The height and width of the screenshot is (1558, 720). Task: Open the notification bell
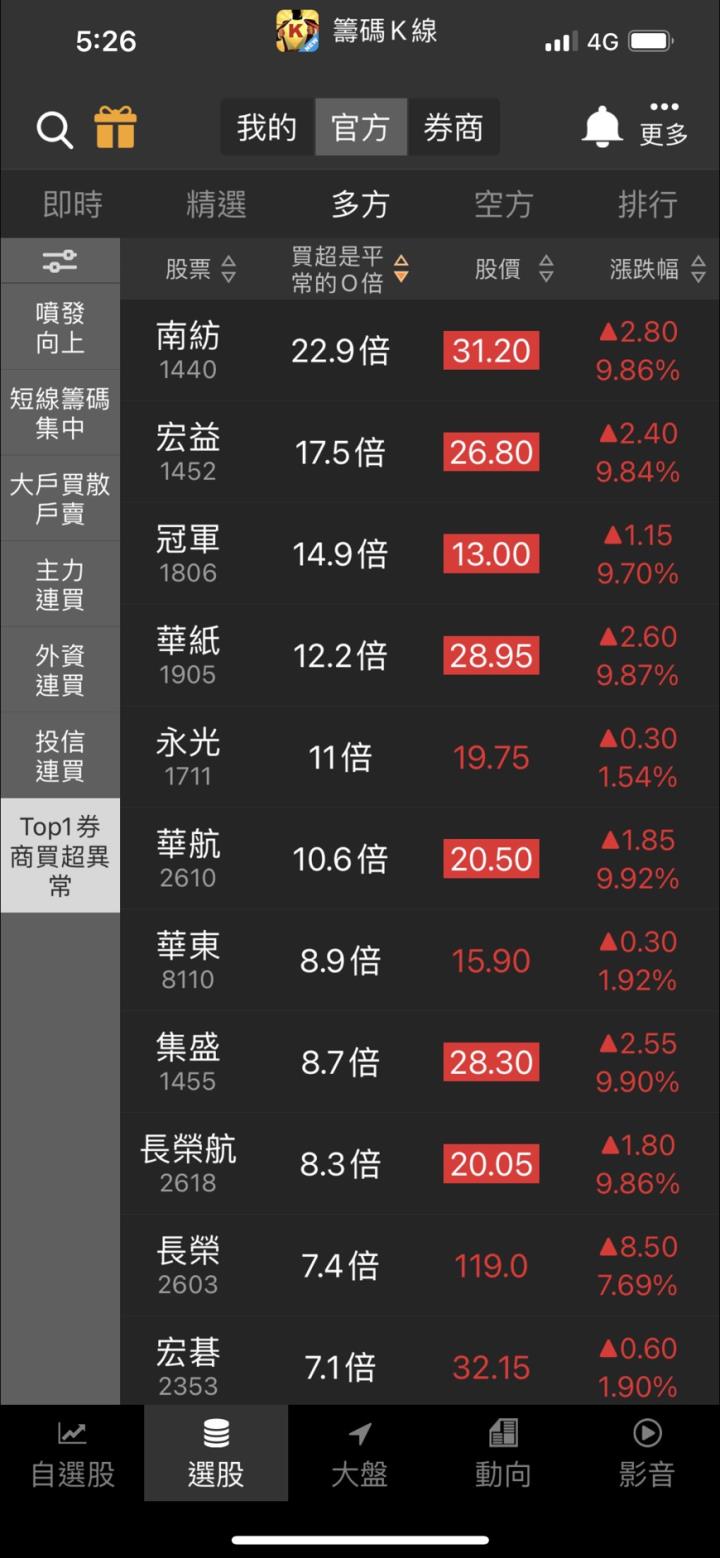click(x=601, y=128)
